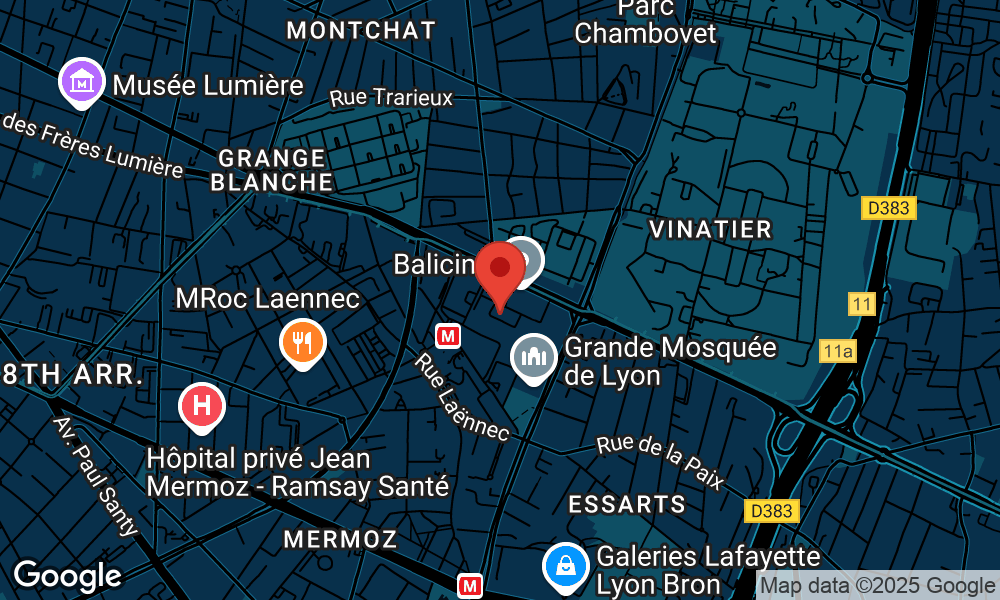This screenshot has height=600, width=1000.
Task: Tap the Google logo
Action: (x=67, y=576)
